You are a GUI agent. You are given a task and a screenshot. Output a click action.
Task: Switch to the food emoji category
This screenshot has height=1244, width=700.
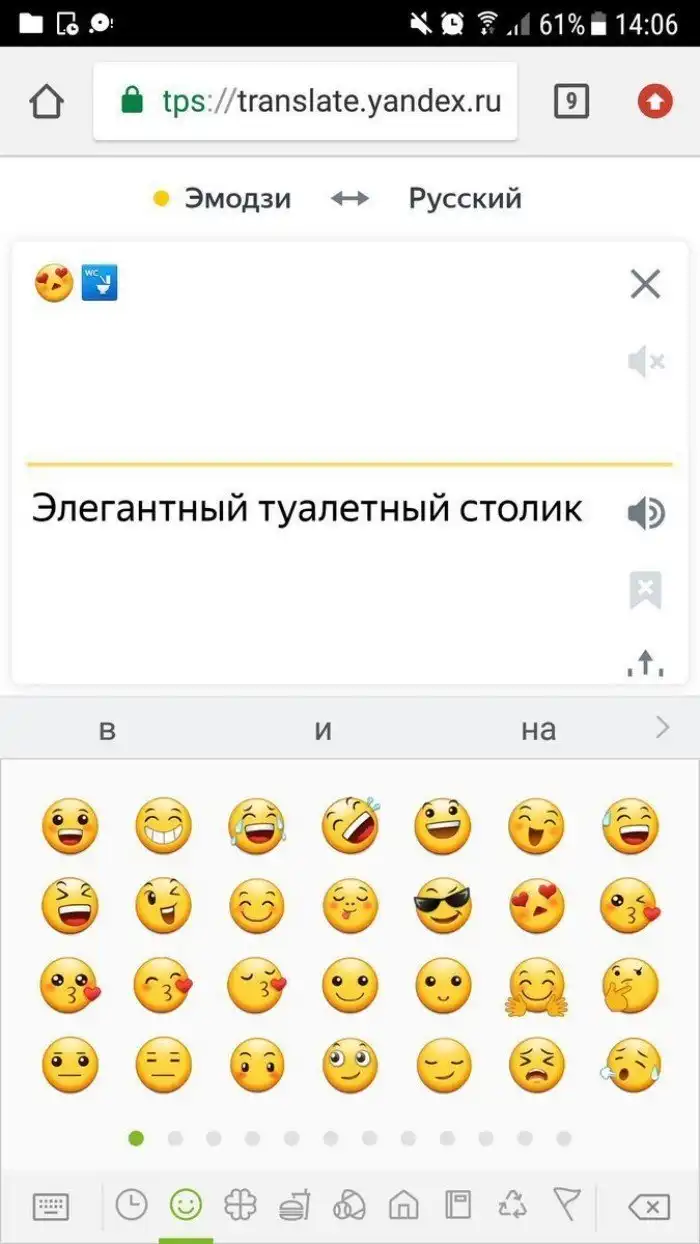294,1206
